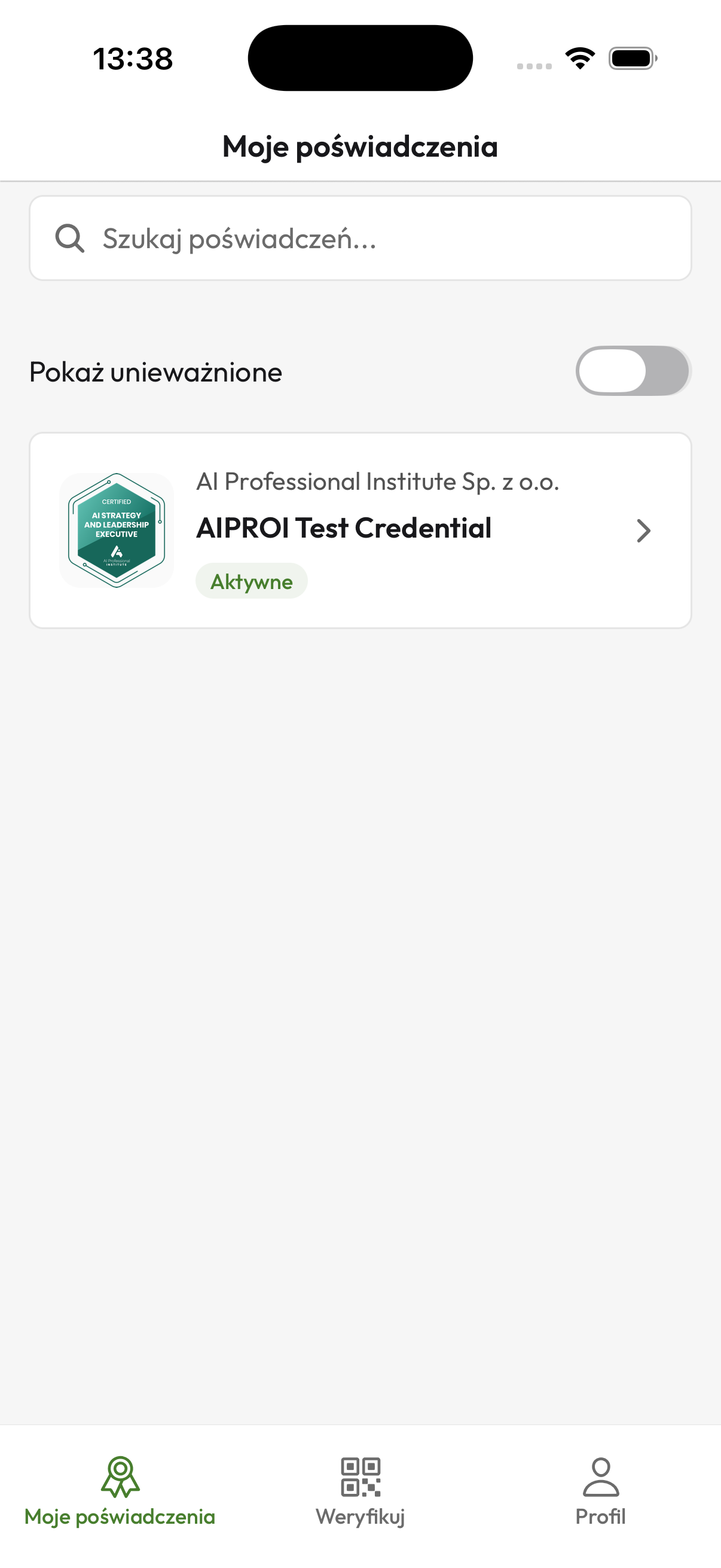
Task: Tap the Aktywne status badge
Action: pyautogui.click(x=251, y=581)
